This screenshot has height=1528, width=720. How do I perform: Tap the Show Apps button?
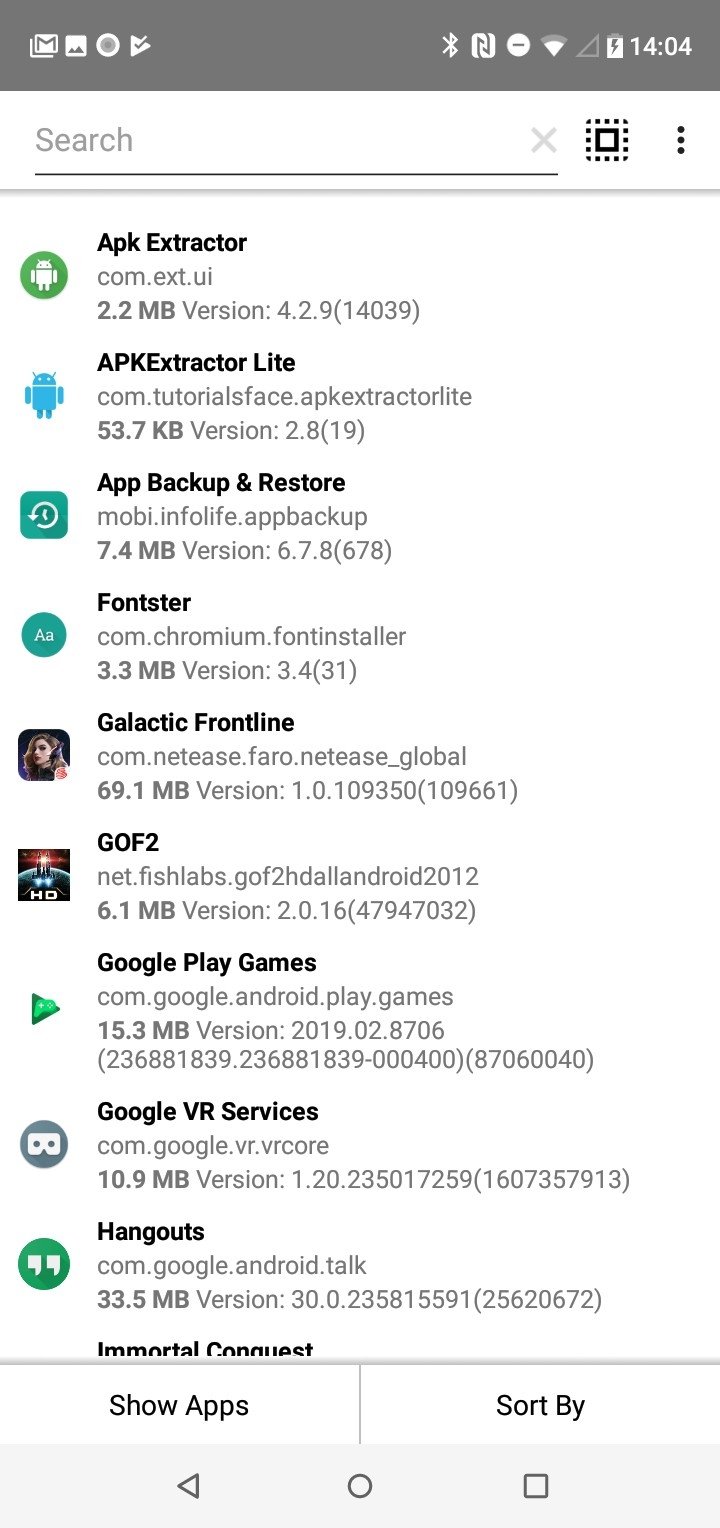pyautogui.click(x=179, y=1405)
